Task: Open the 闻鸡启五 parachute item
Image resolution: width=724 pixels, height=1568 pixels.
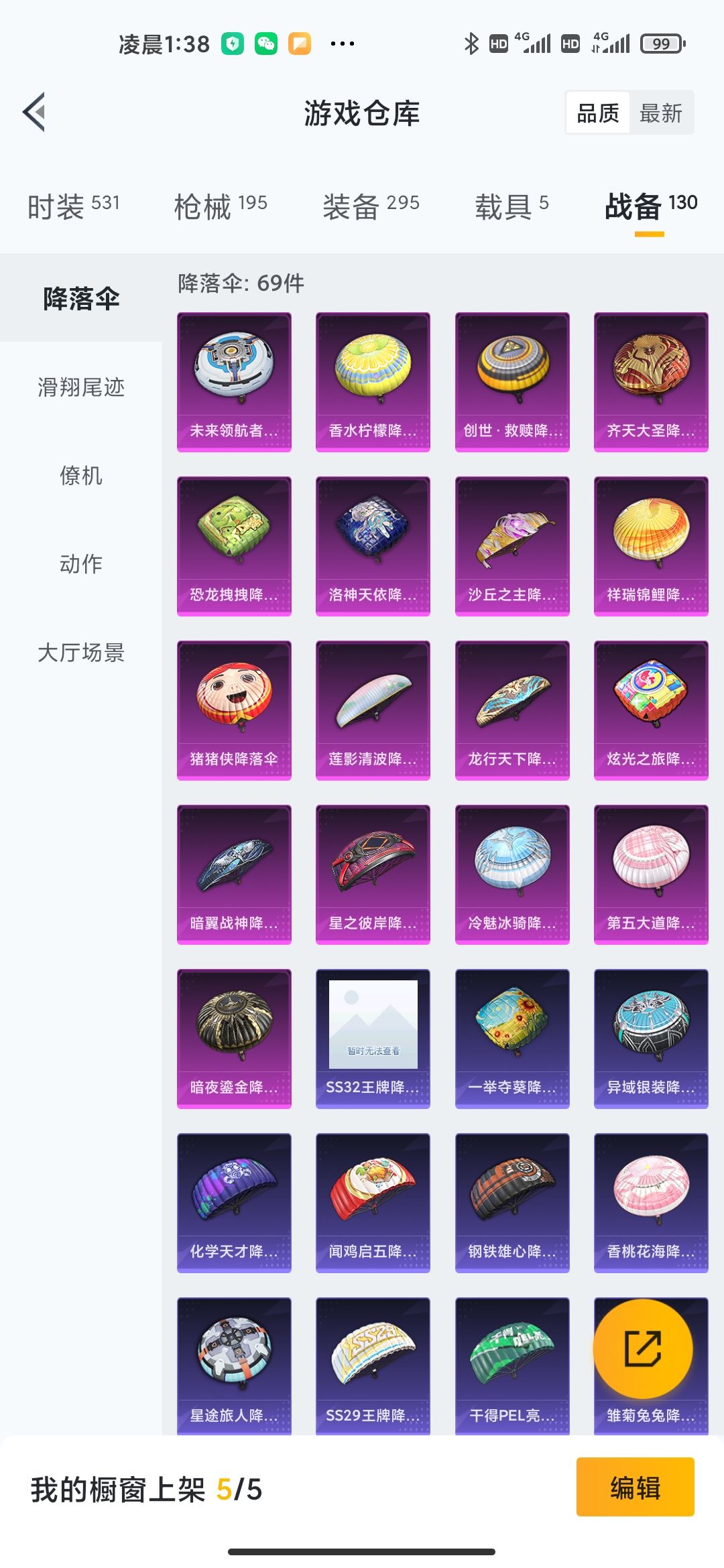Action: click(x=373, y=1202)
